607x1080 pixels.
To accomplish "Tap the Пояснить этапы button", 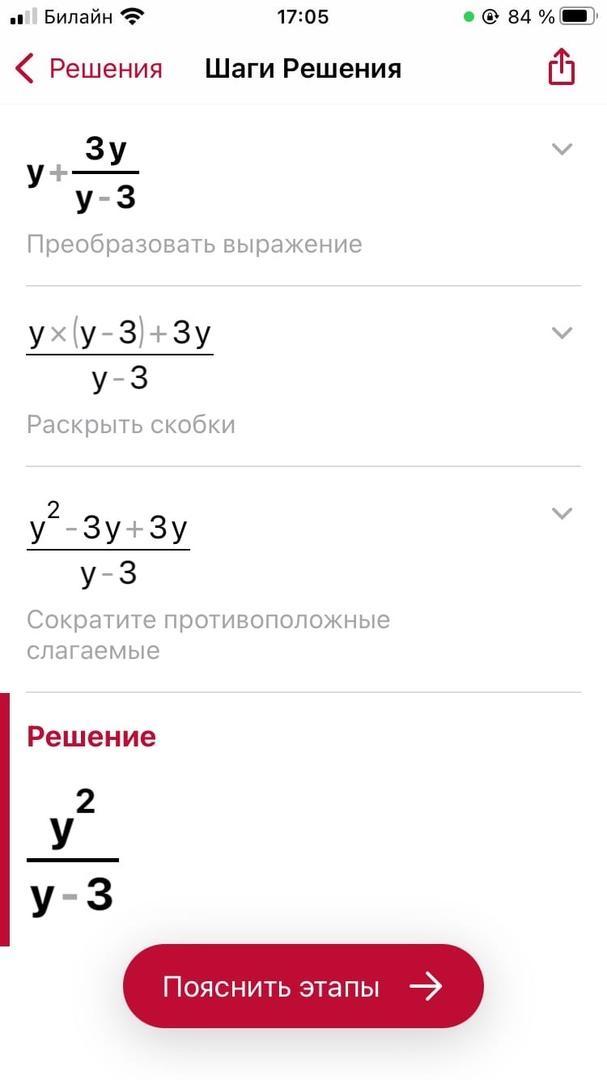I will coord(303,987).
